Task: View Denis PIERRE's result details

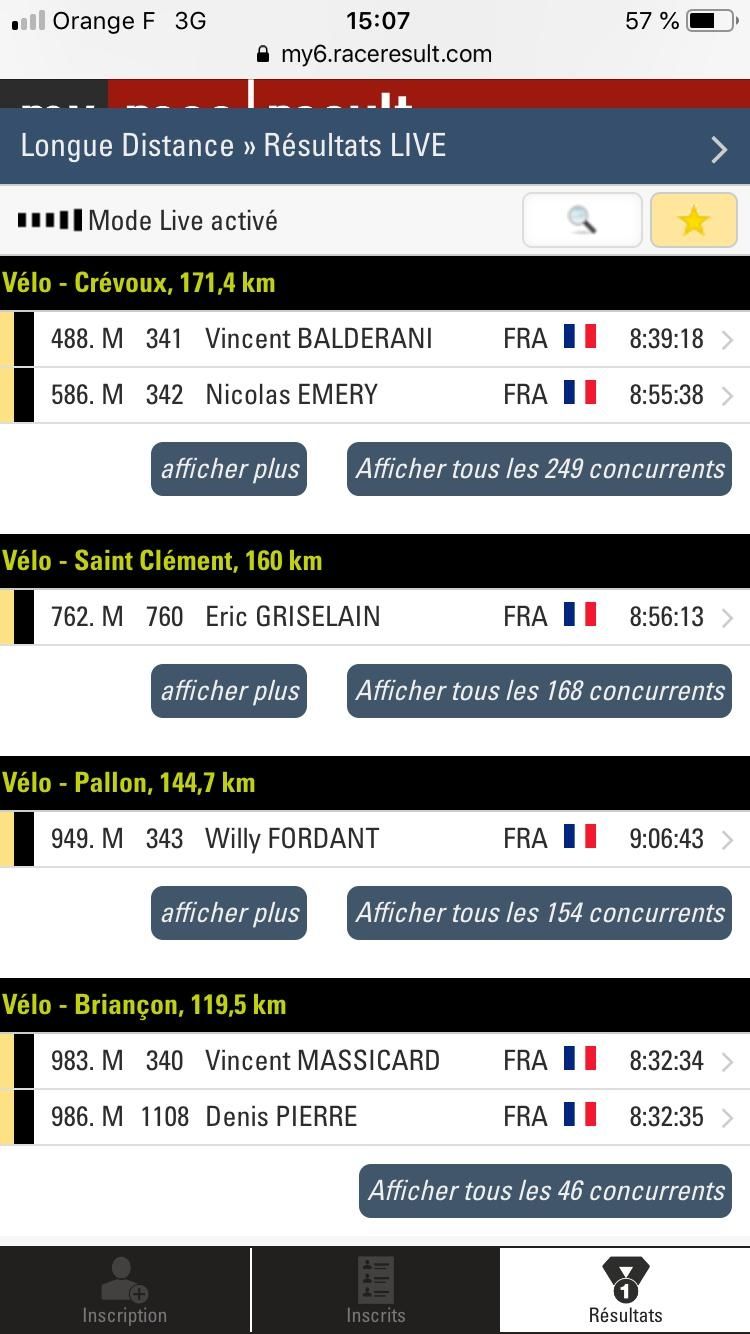Action: pos(375,1117)
